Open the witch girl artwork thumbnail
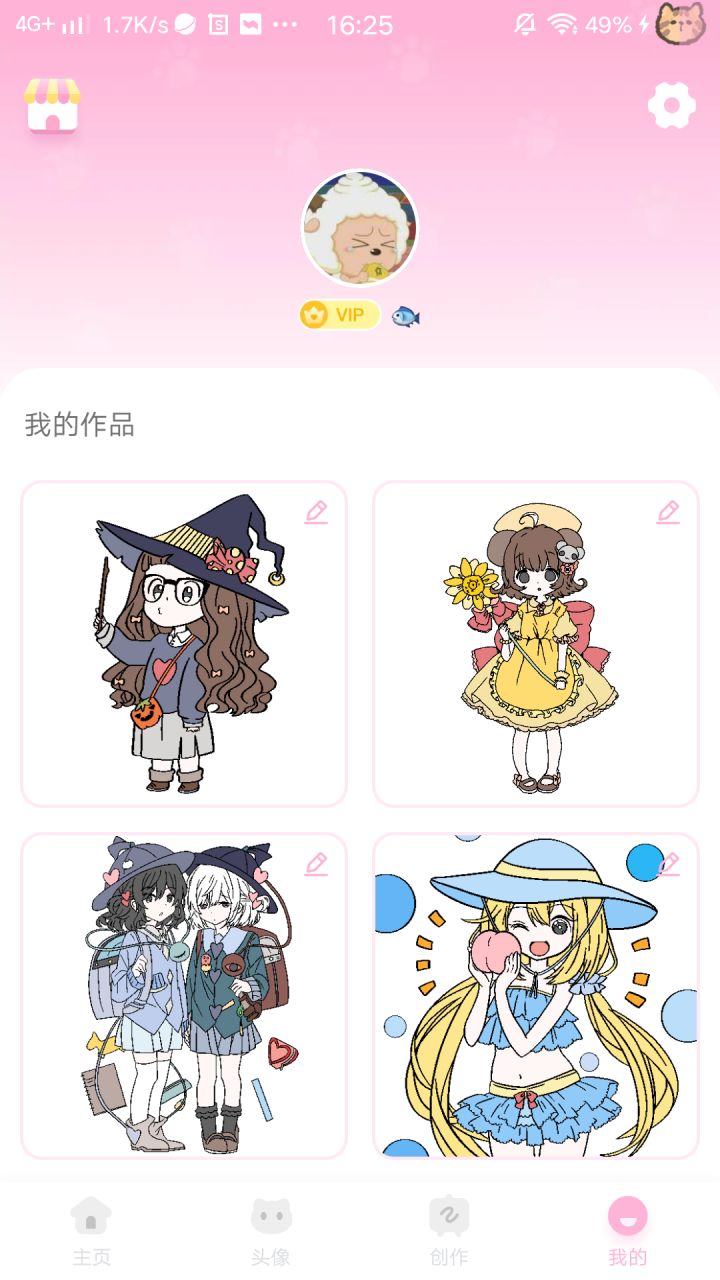 (184, 643)
